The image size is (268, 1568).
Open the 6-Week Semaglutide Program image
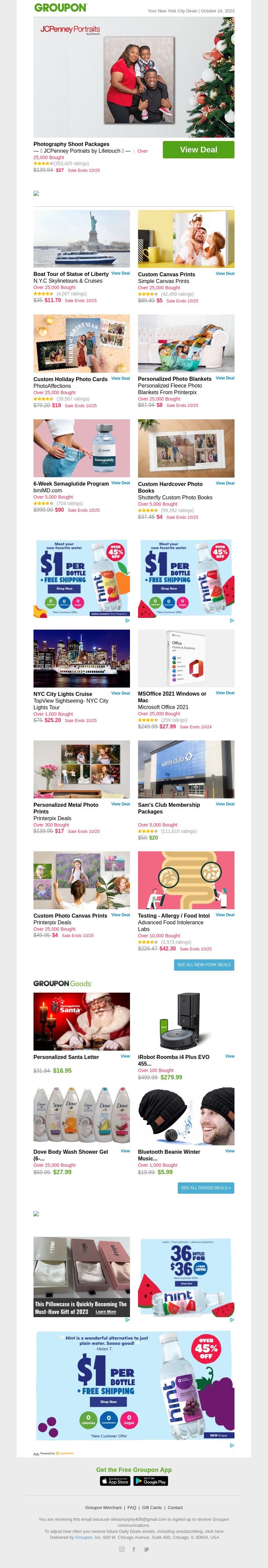click(x=82, y=448)
